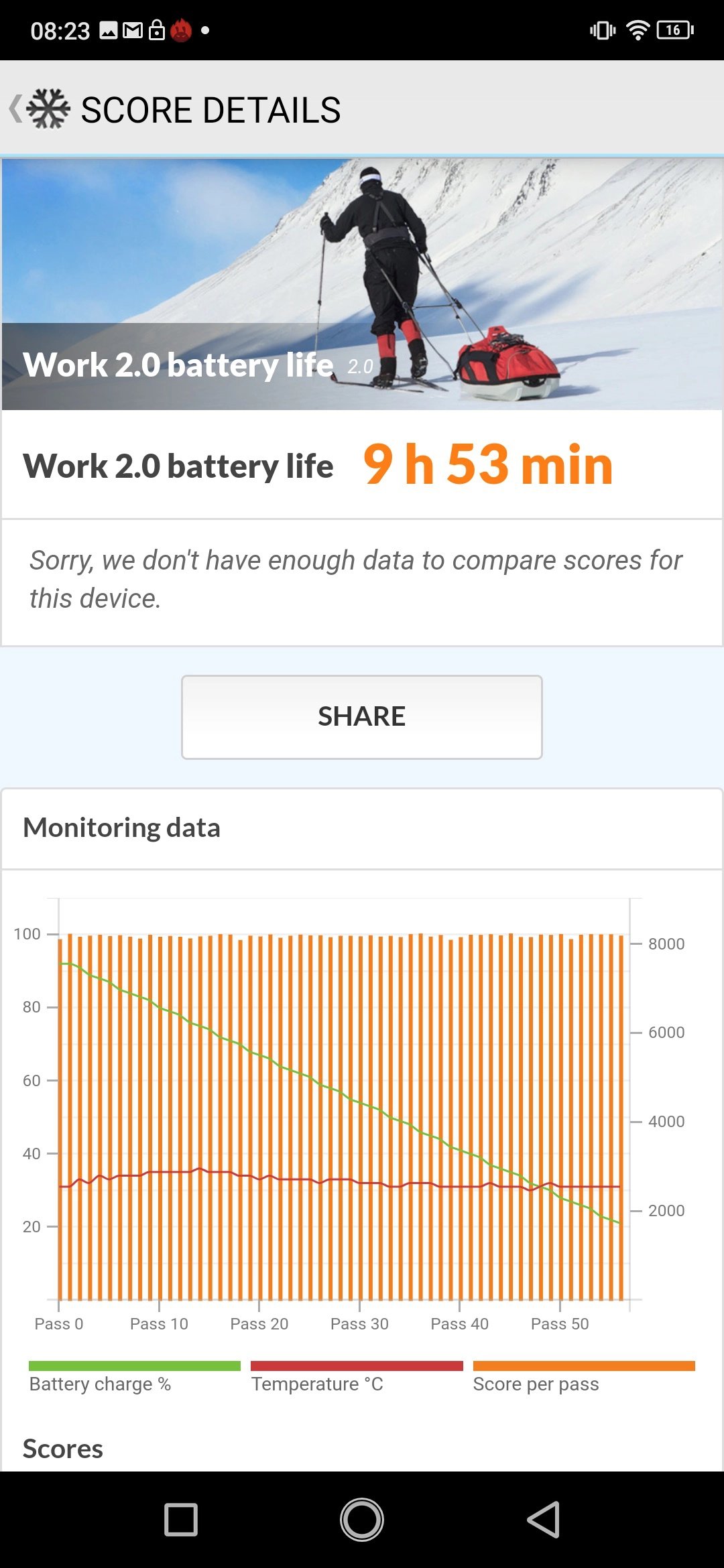This screenshot has width=724, height=1568.
Task: Tap the SHARE button
Action: click(x=361, y=716)
